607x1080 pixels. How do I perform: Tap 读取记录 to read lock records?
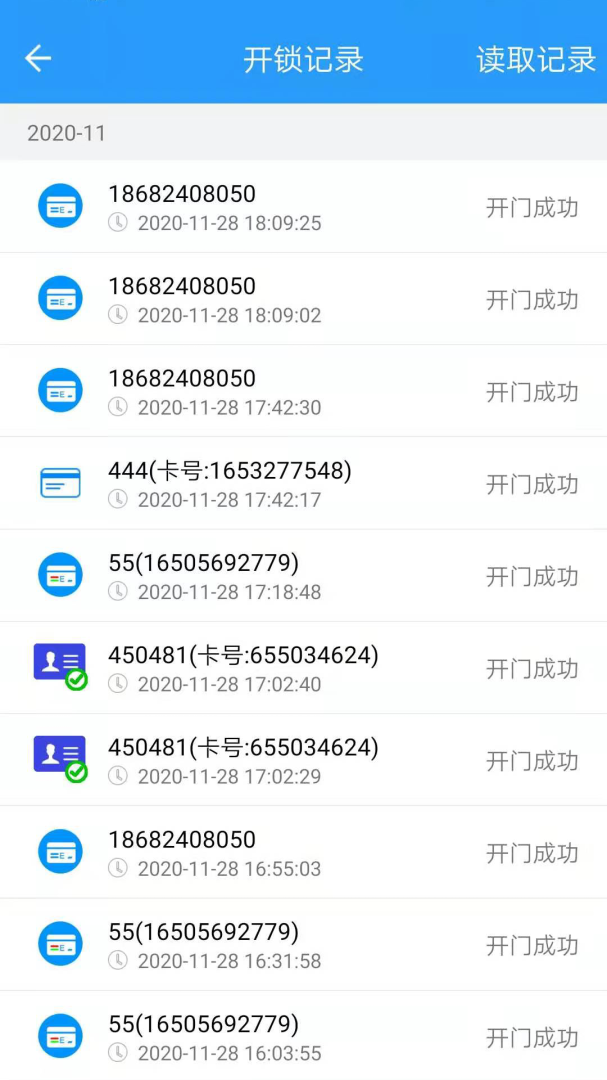[x=535, y=60]
